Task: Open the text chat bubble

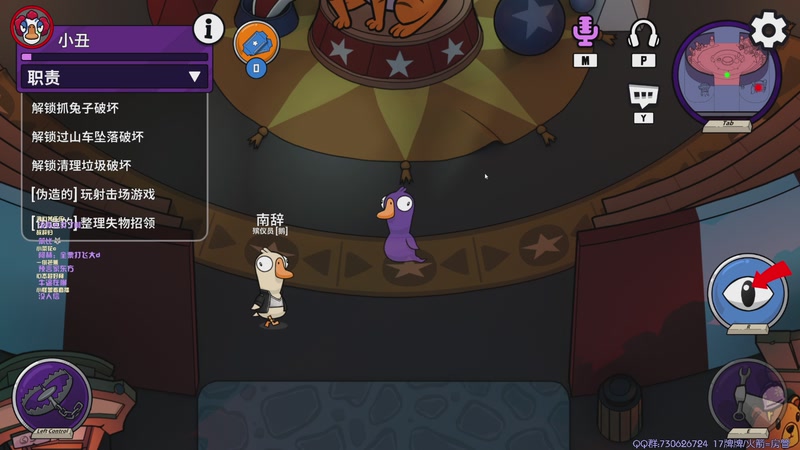Action: (642, 96)
